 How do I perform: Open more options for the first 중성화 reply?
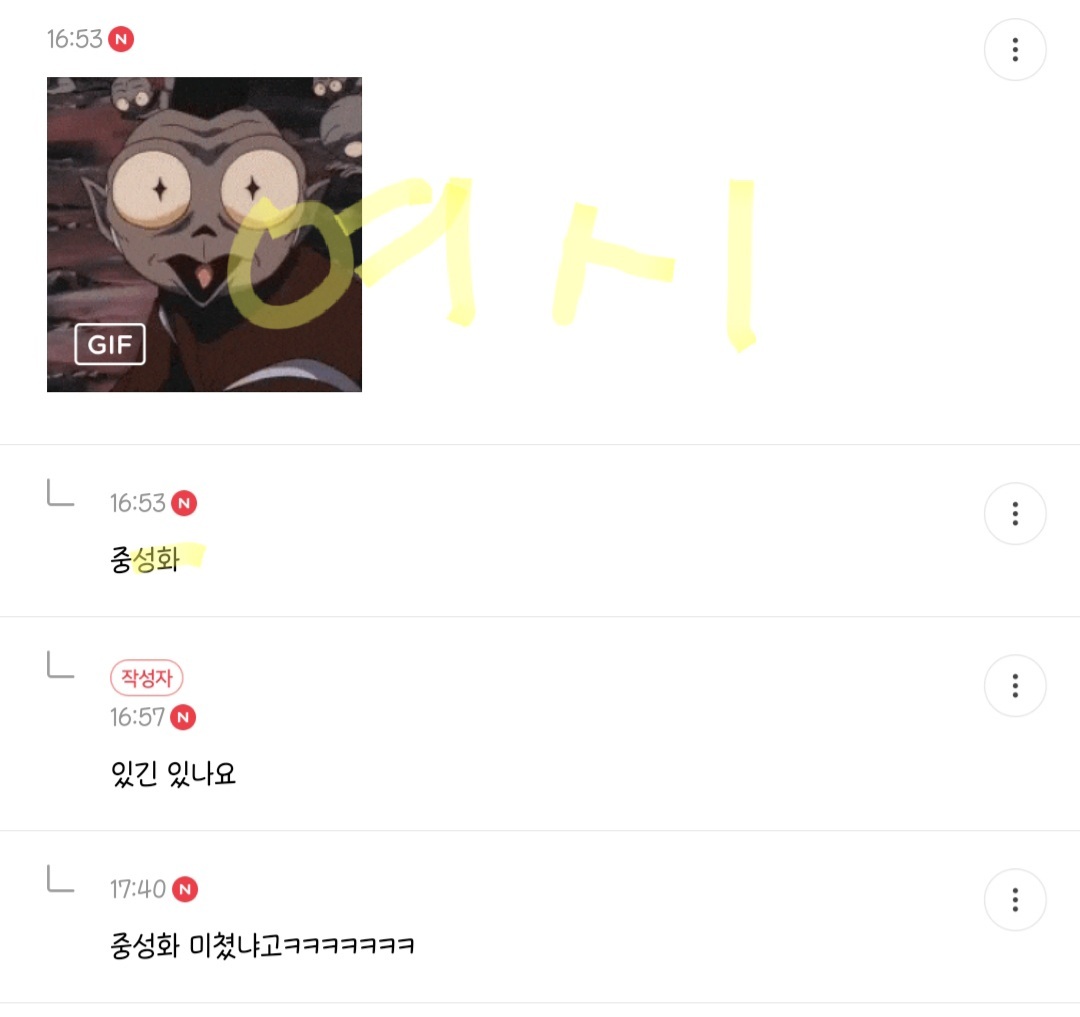click(1015, 514)
